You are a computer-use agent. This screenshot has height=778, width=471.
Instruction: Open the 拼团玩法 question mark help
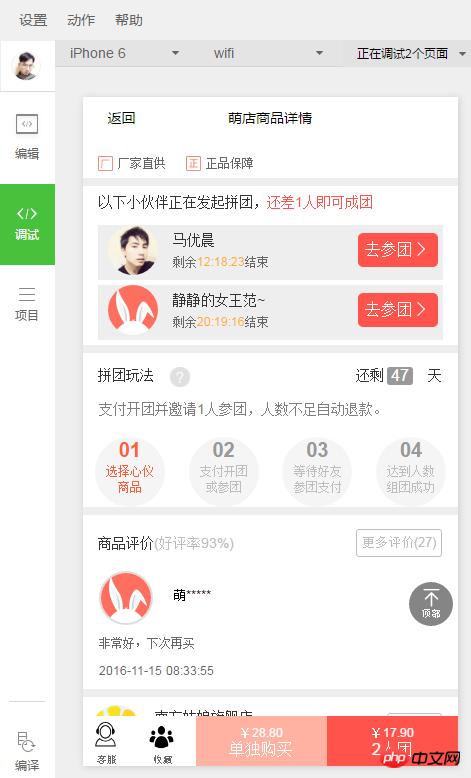tap(180, 377)
